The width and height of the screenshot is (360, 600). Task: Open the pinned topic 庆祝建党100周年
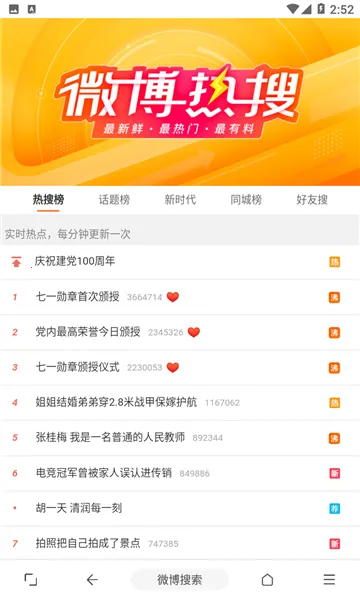pyautogui.click(x=180, y=262)
